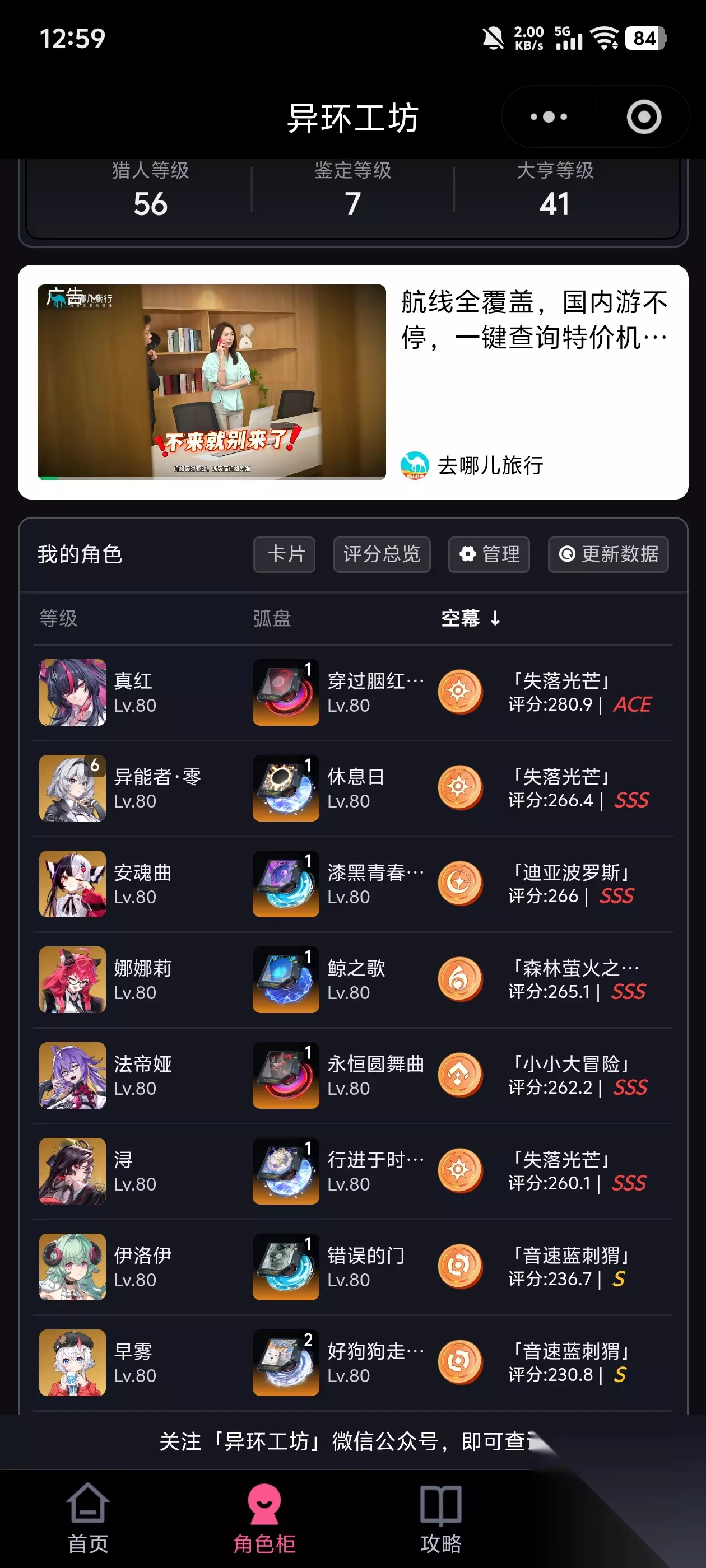Open character 真红 details

click(x=352, y=692)
